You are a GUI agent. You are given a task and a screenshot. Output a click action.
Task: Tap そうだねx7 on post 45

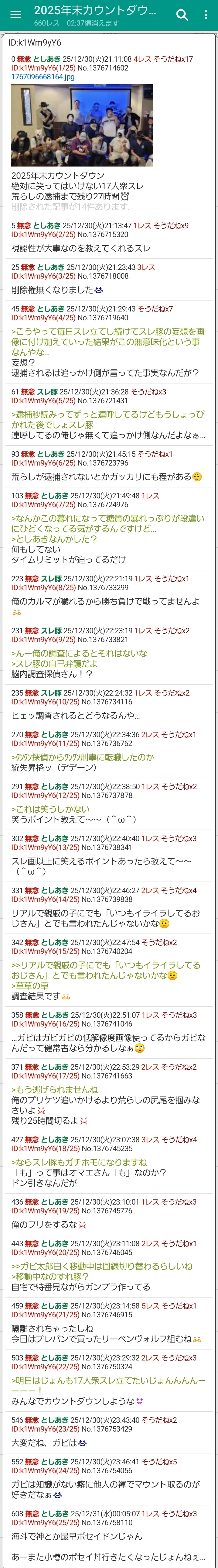coord(155,309)
